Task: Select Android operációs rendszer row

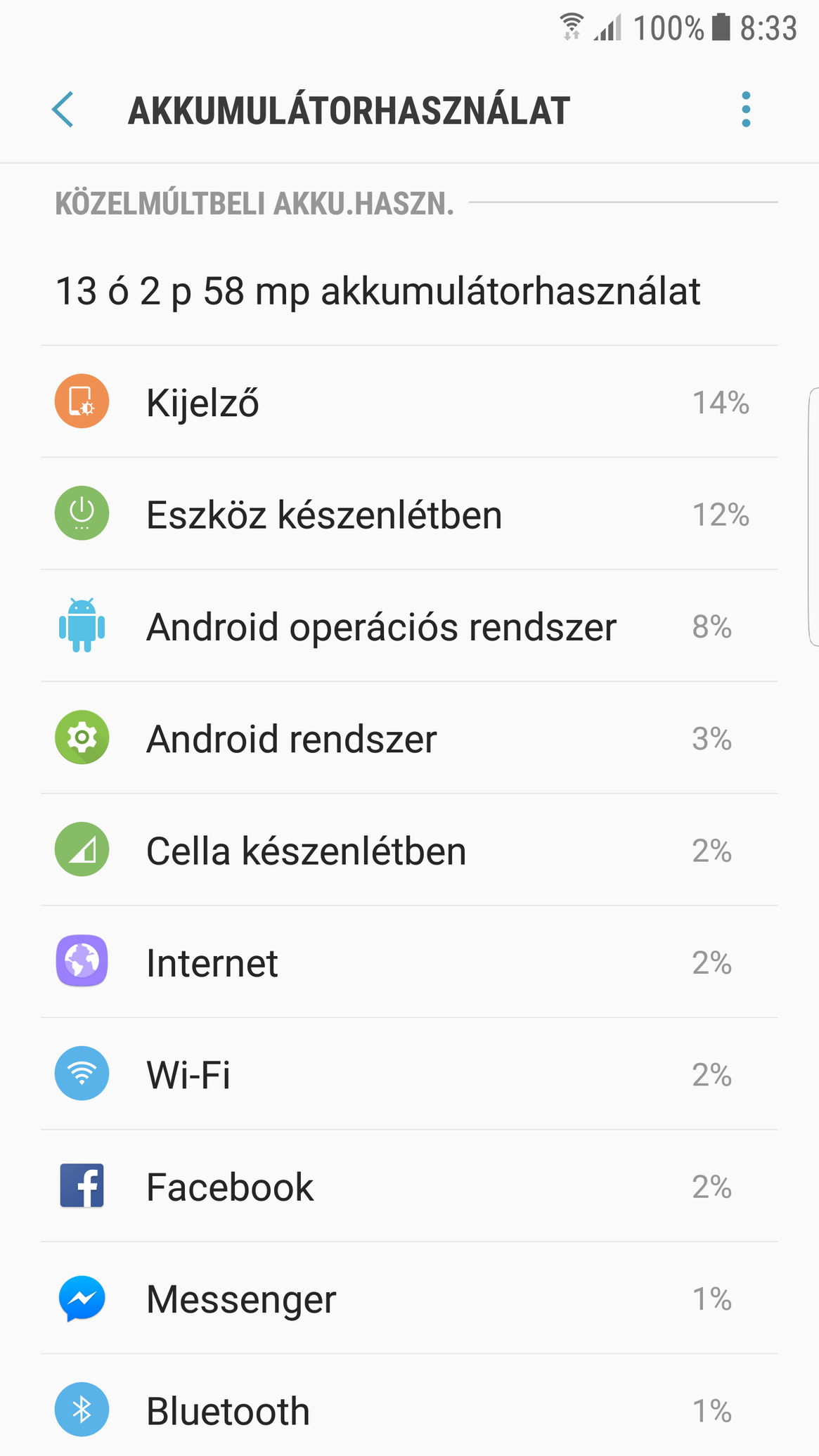Action: point(409,626)
